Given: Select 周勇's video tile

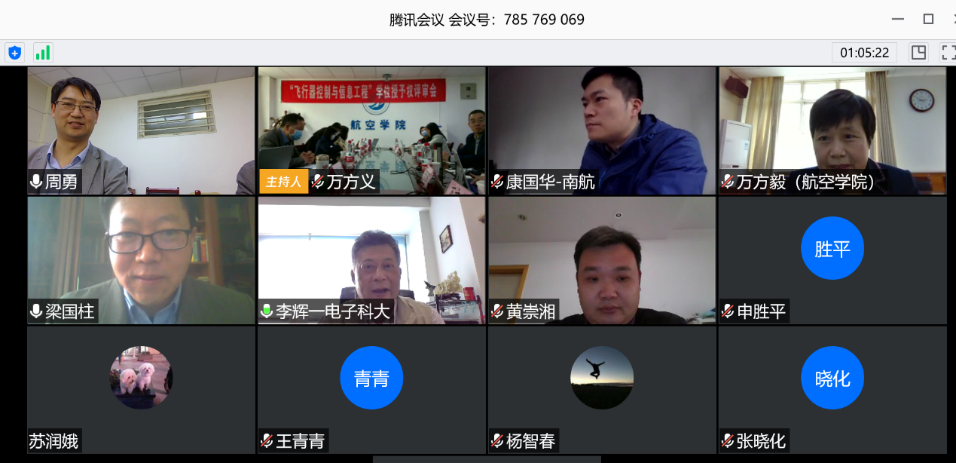Looking at the screenshot, I should (x=141, y=130).
